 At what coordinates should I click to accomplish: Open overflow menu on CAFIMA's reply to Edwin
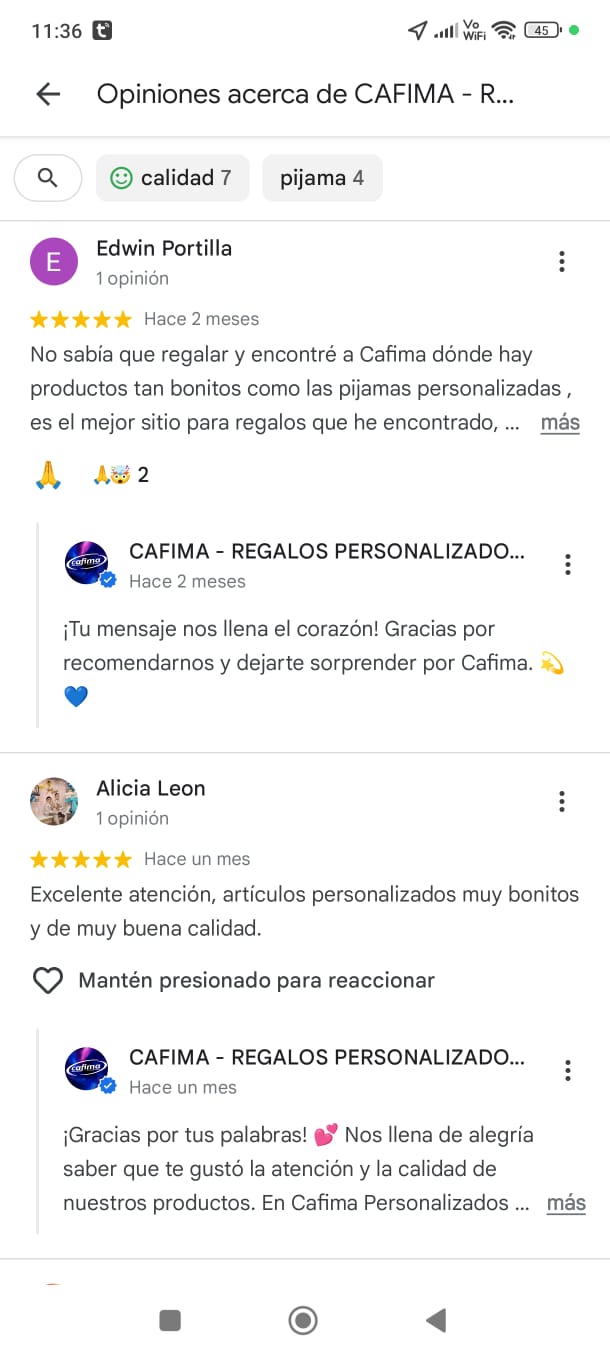[567, 565]
